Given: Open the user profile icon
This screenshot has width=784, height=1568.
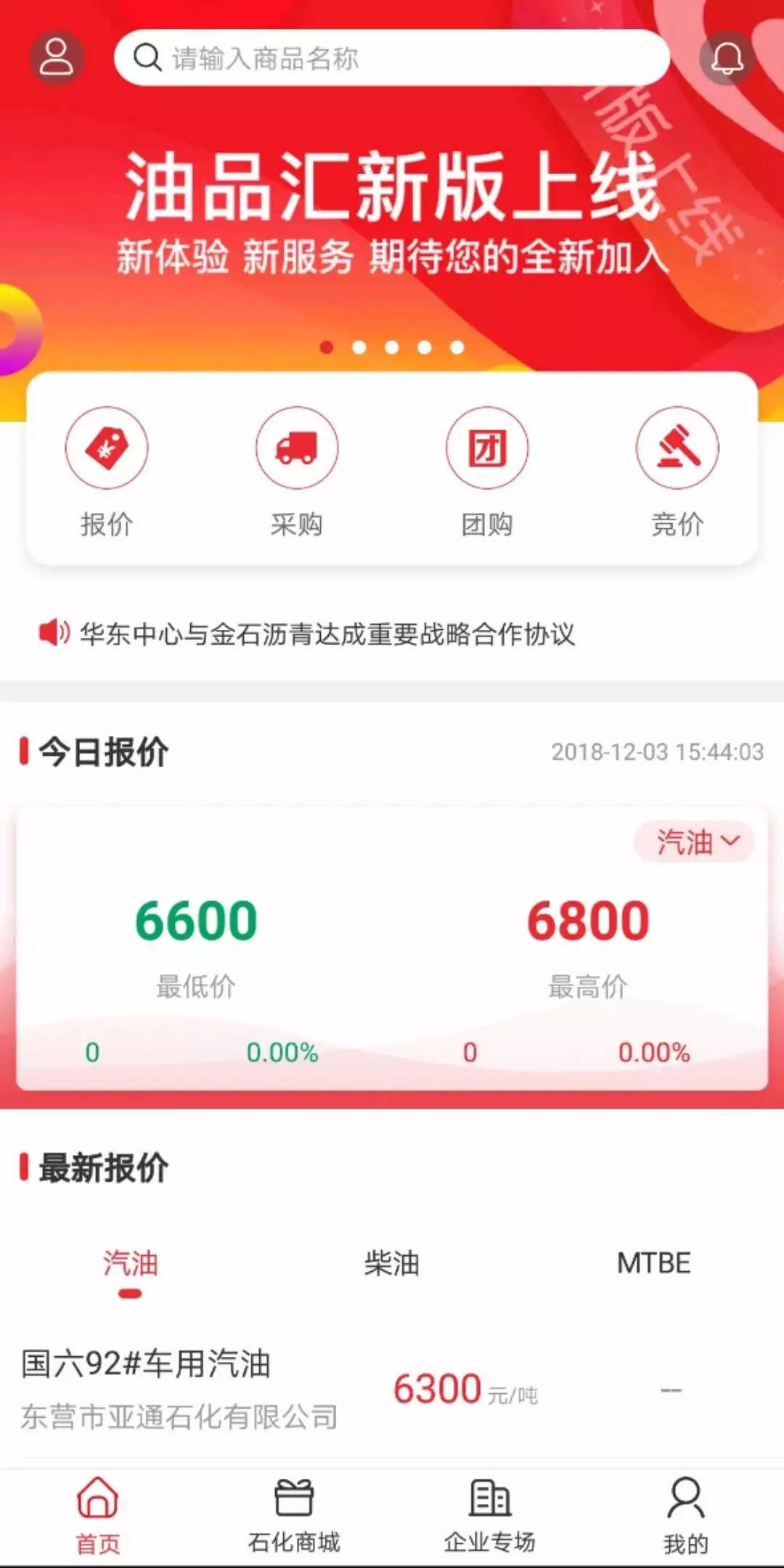Looking at the screenshot, I should 58,57.
